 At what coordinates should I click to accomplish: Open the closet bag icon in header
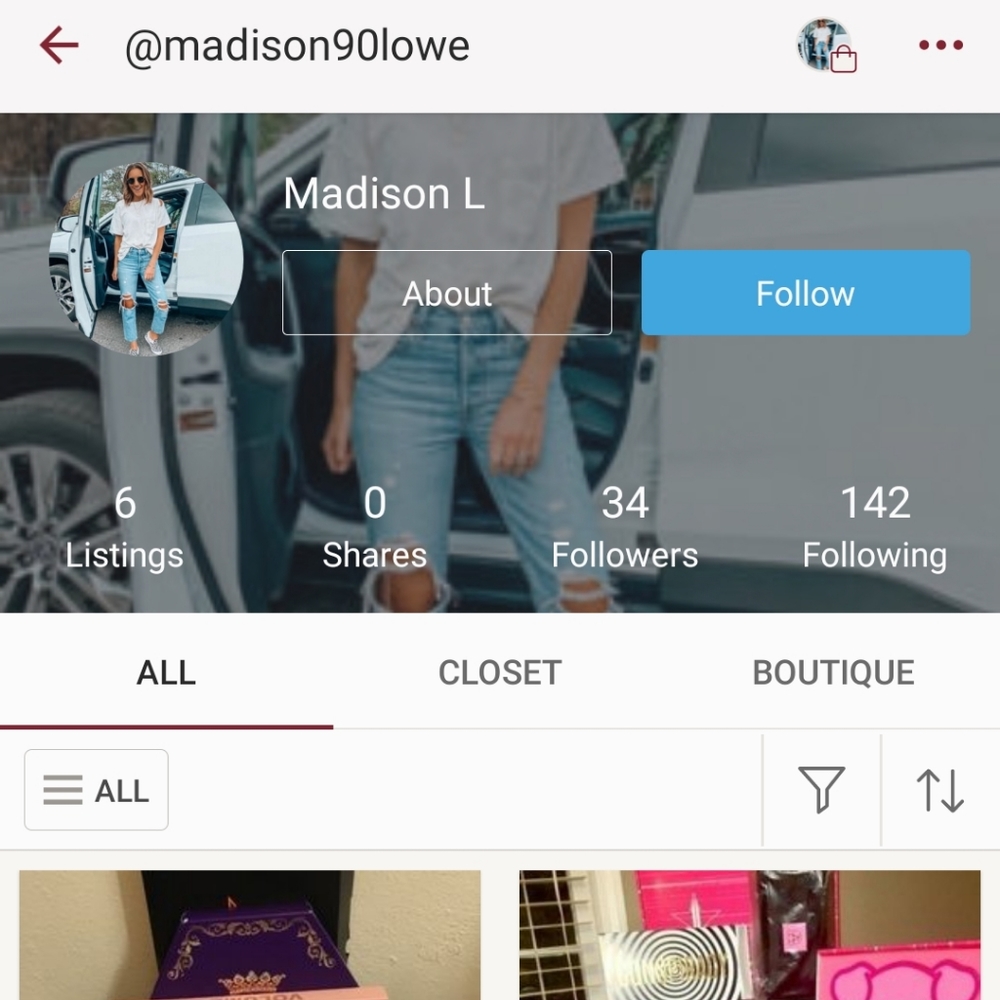826,46
